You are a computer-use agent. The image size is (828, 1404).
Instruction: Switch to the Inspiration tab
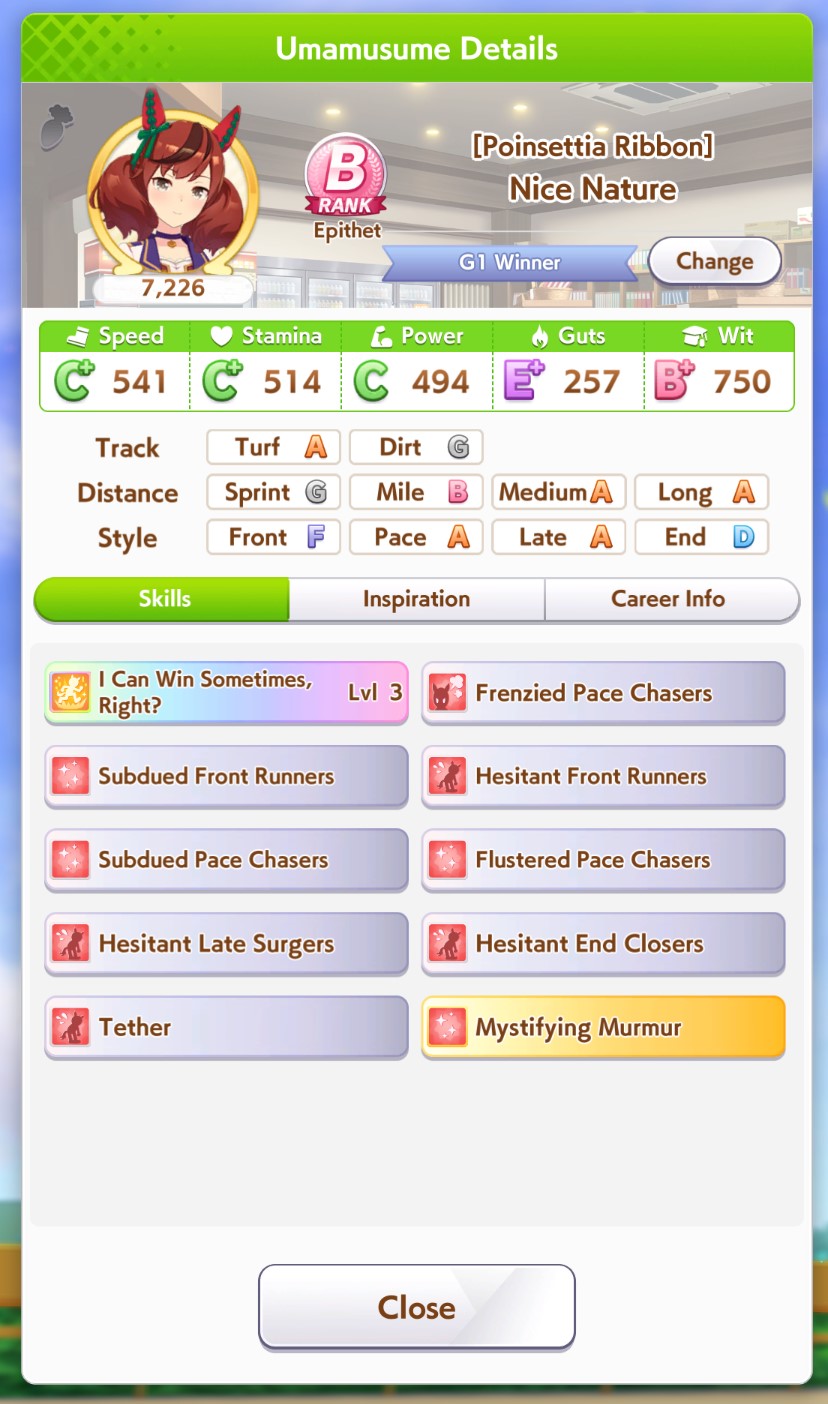click(416, 599)
